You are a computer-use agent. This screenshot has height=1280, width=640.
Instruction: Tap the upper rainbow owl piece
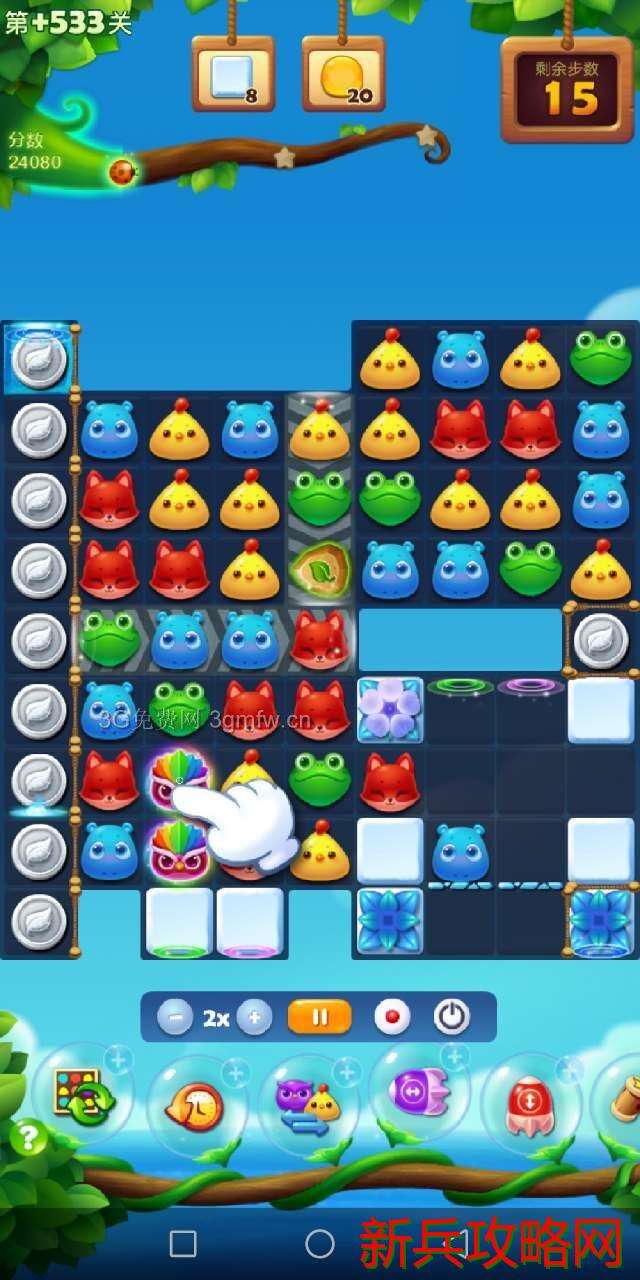(177, 777)
